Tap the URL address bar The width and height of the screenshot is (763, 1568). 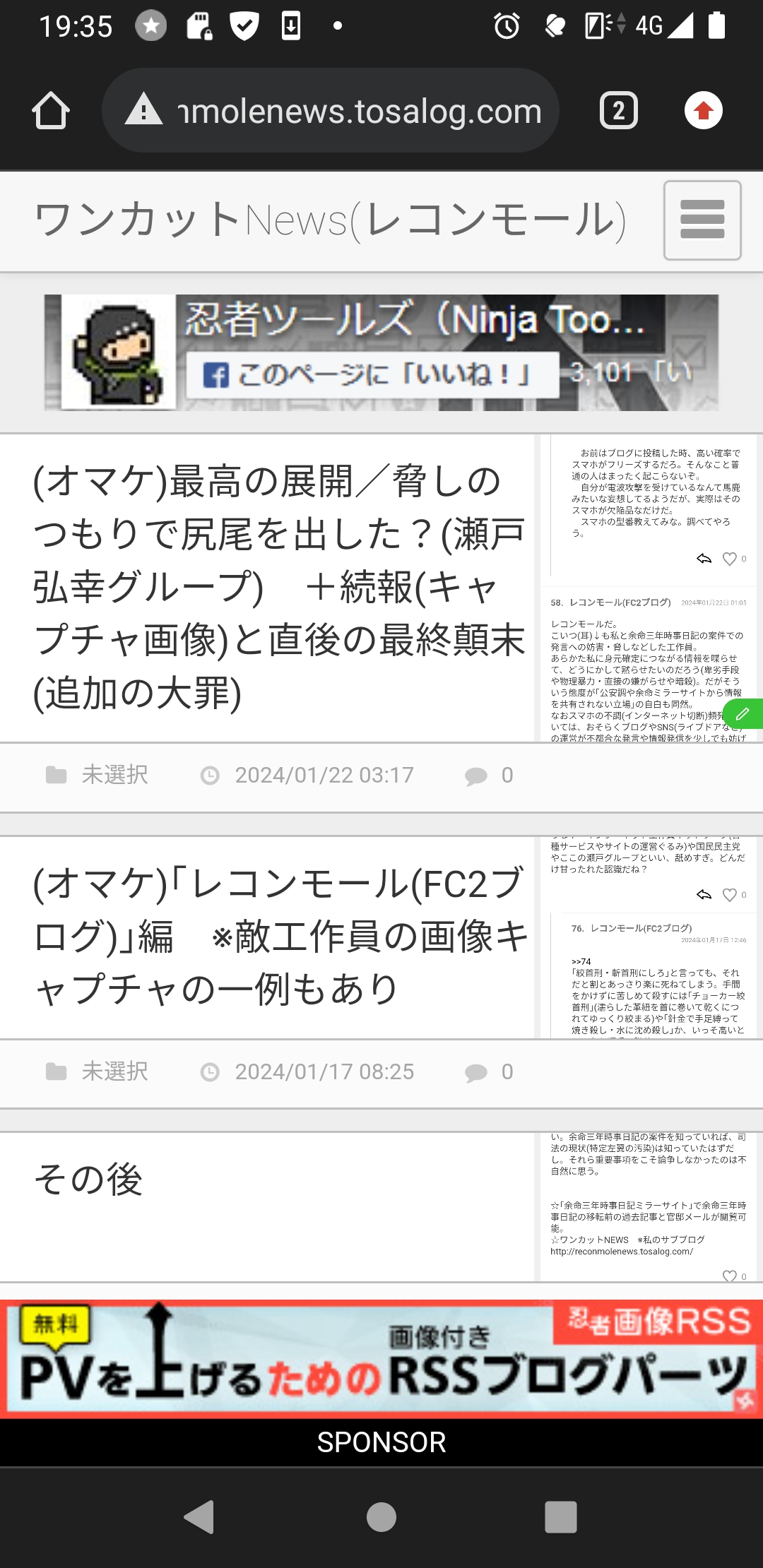(331, 111)
